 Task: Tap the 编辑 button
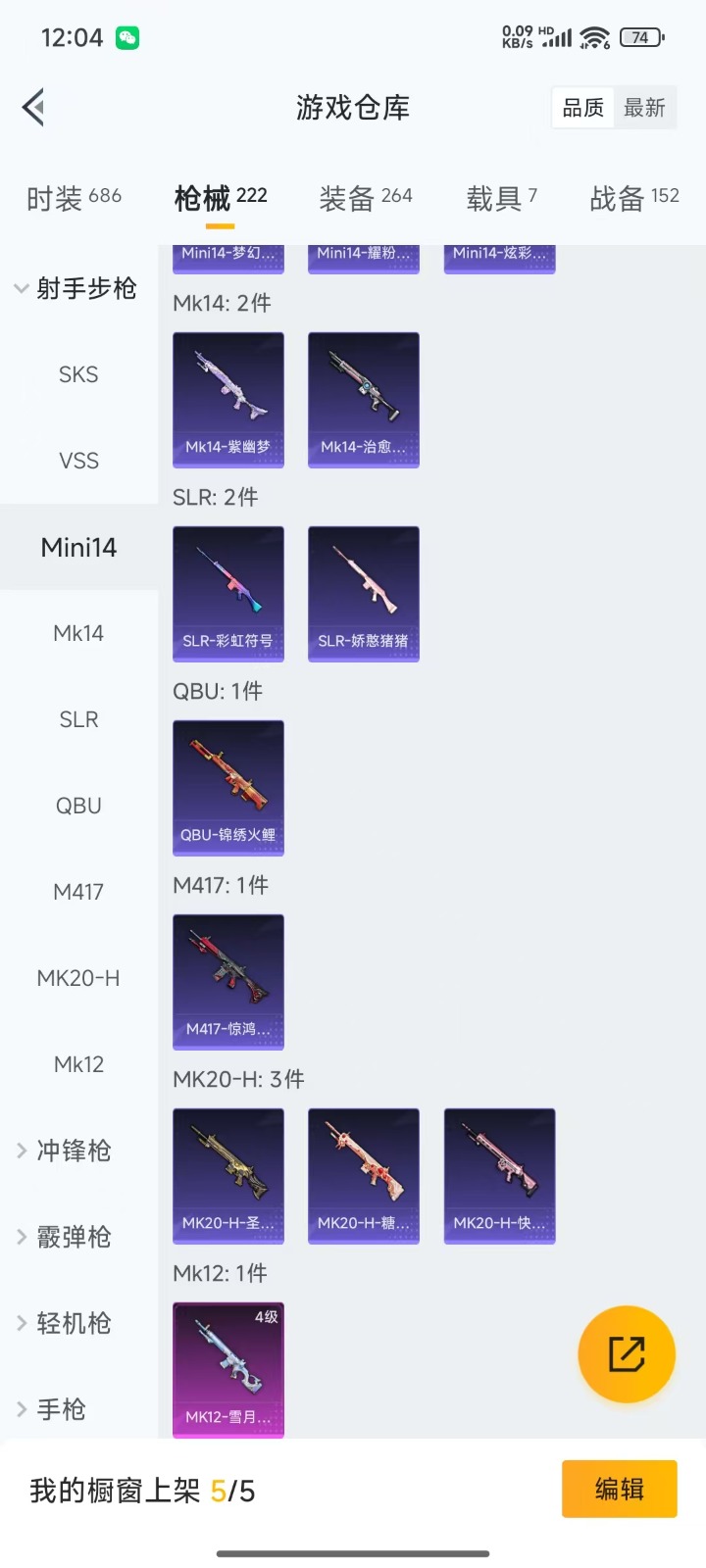[x=619, y=1489]
